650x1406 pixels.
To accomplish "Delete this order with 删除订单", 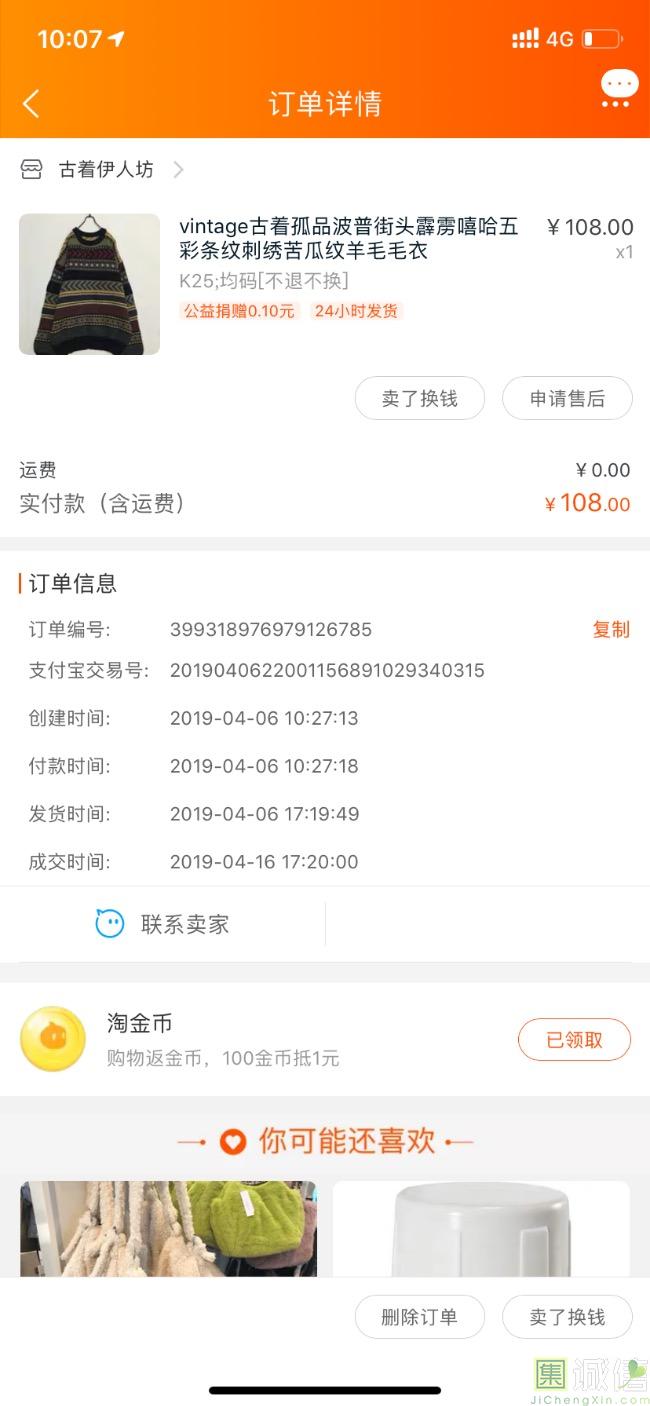I will pos(419,1317).
